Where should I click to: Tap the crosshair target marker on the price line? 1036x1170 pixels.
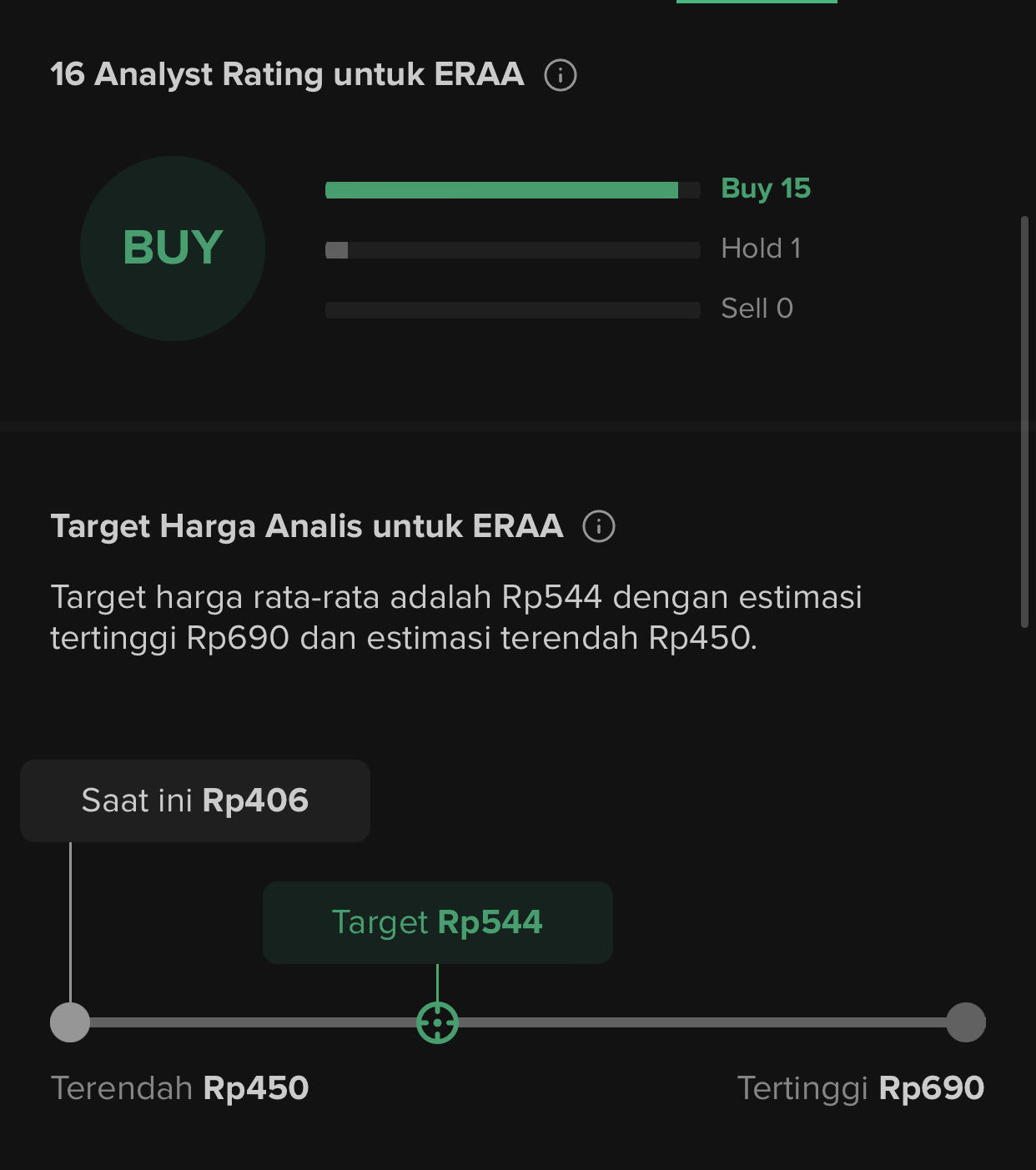coord(437,1021)
